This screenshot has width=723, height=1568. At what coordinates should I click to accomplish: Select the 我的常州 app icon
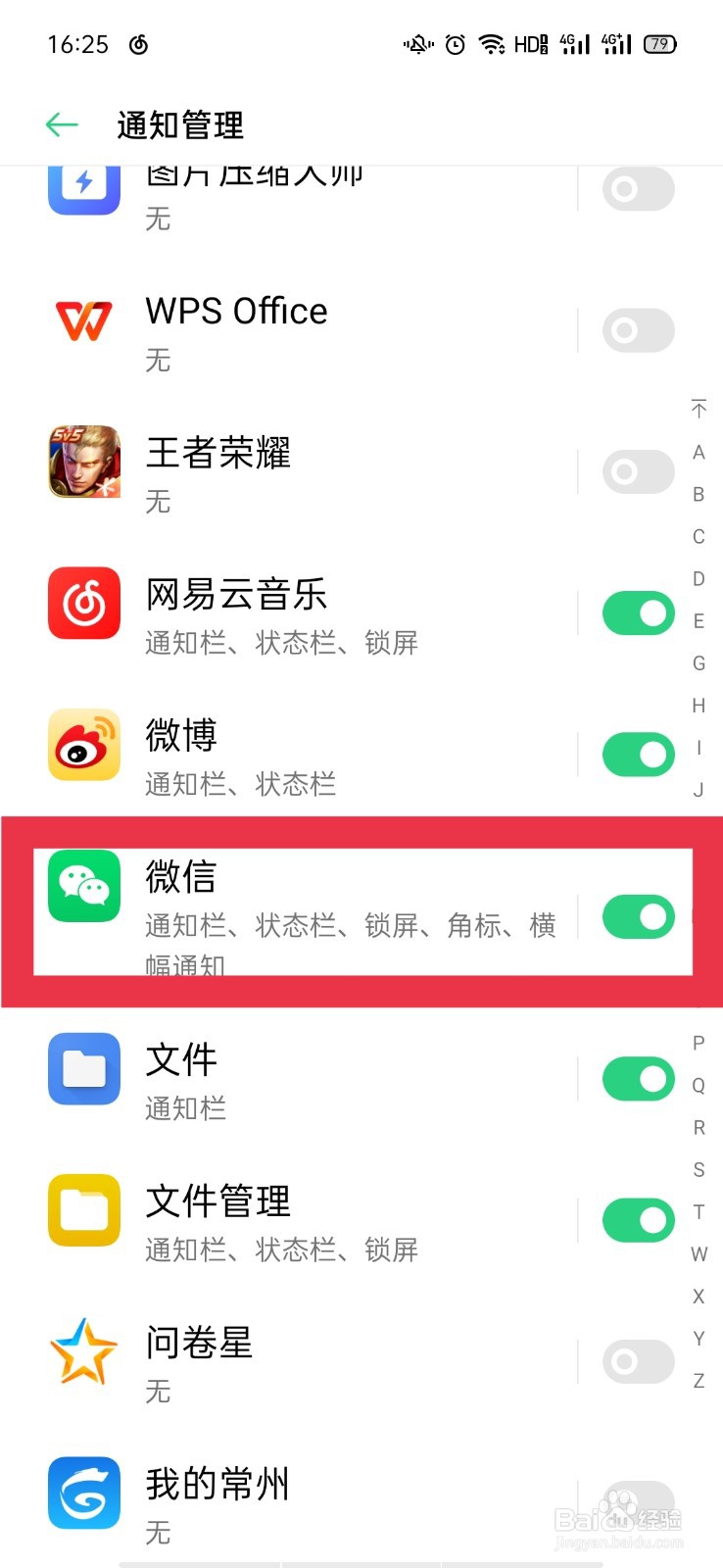(83, 1492)
